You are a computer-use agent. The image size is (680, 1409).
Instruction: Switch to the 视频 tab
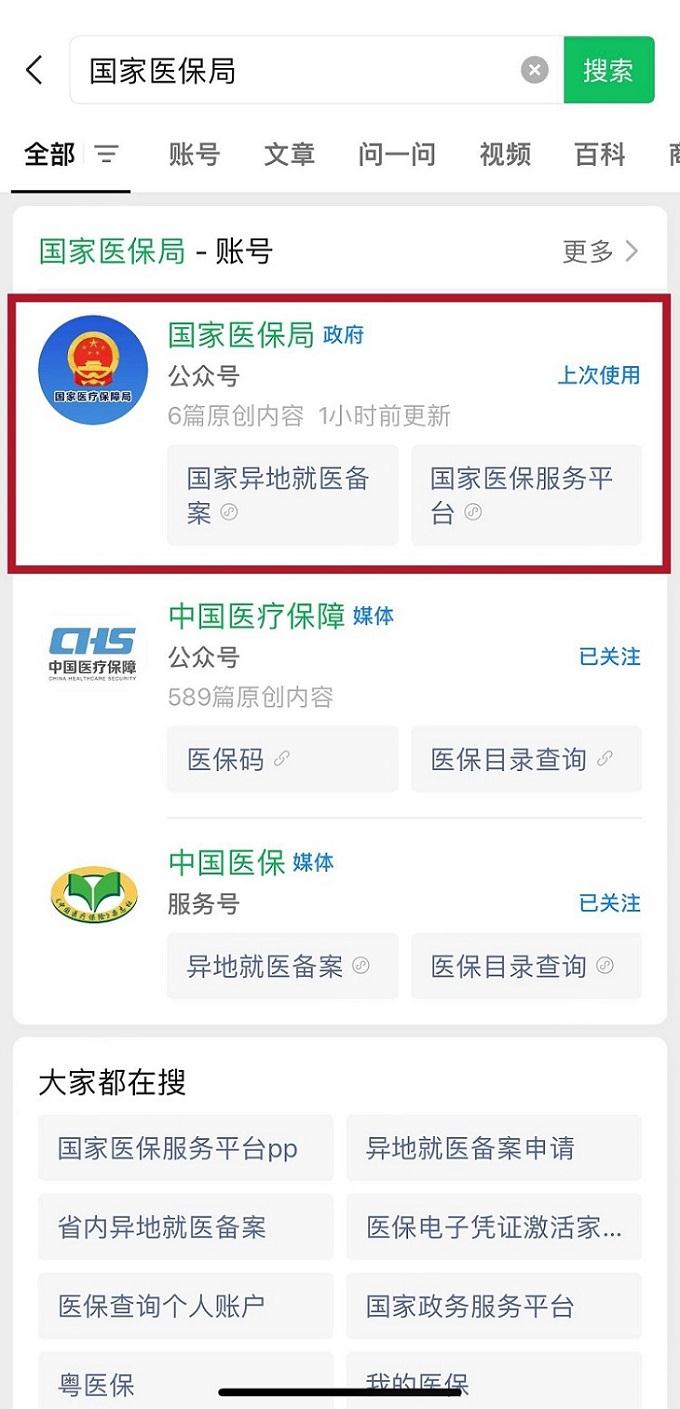click(x=505, y=154)
